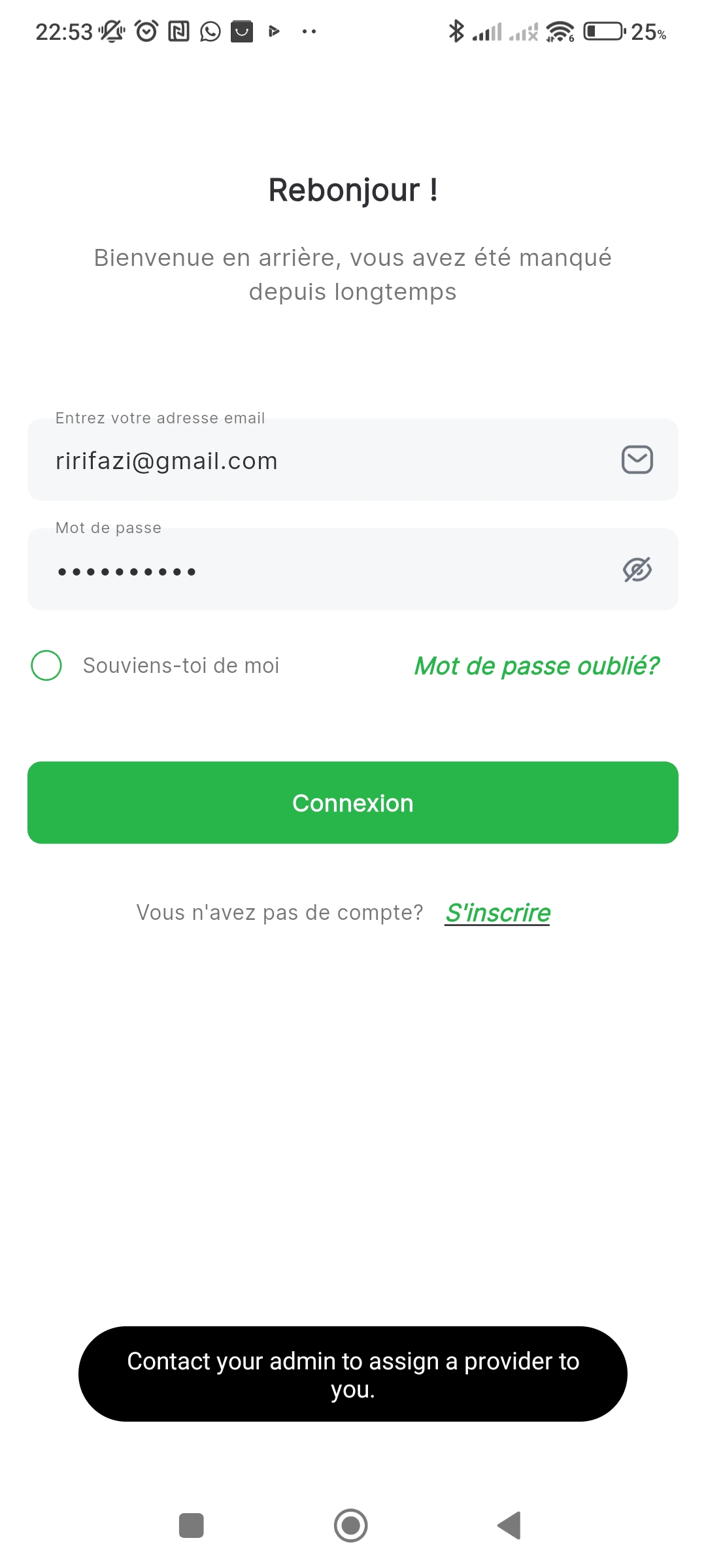Tap the Bluetooth icon in the status bar
The height and width of the screenshot is (1568, 706).
tap(455, 31)
